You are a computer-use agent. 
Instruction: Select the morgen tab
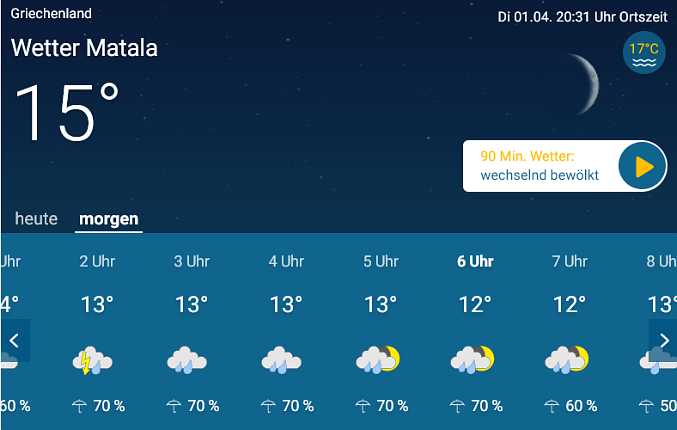click(x=109, y=219)
